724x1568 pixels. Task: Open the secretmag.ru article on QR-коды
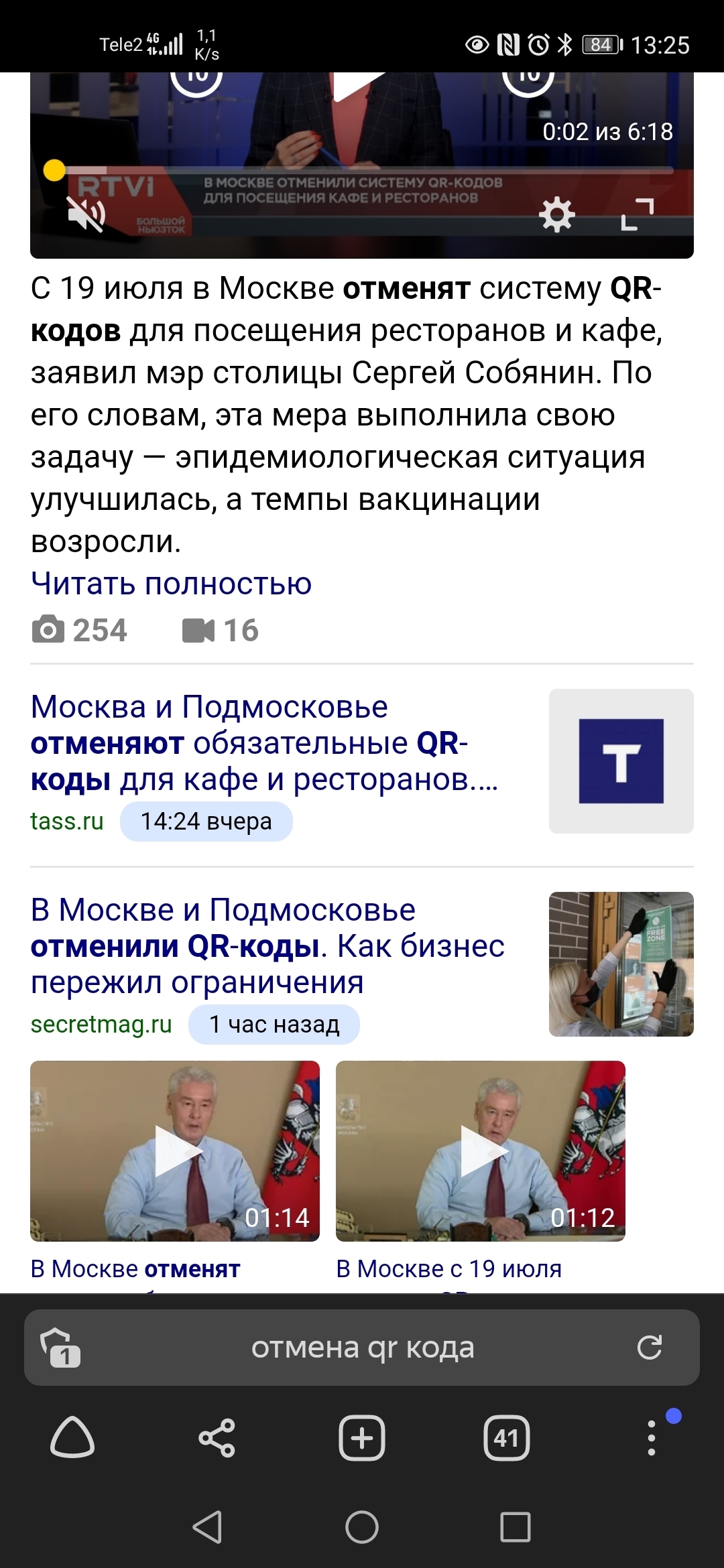pos(267,946)
